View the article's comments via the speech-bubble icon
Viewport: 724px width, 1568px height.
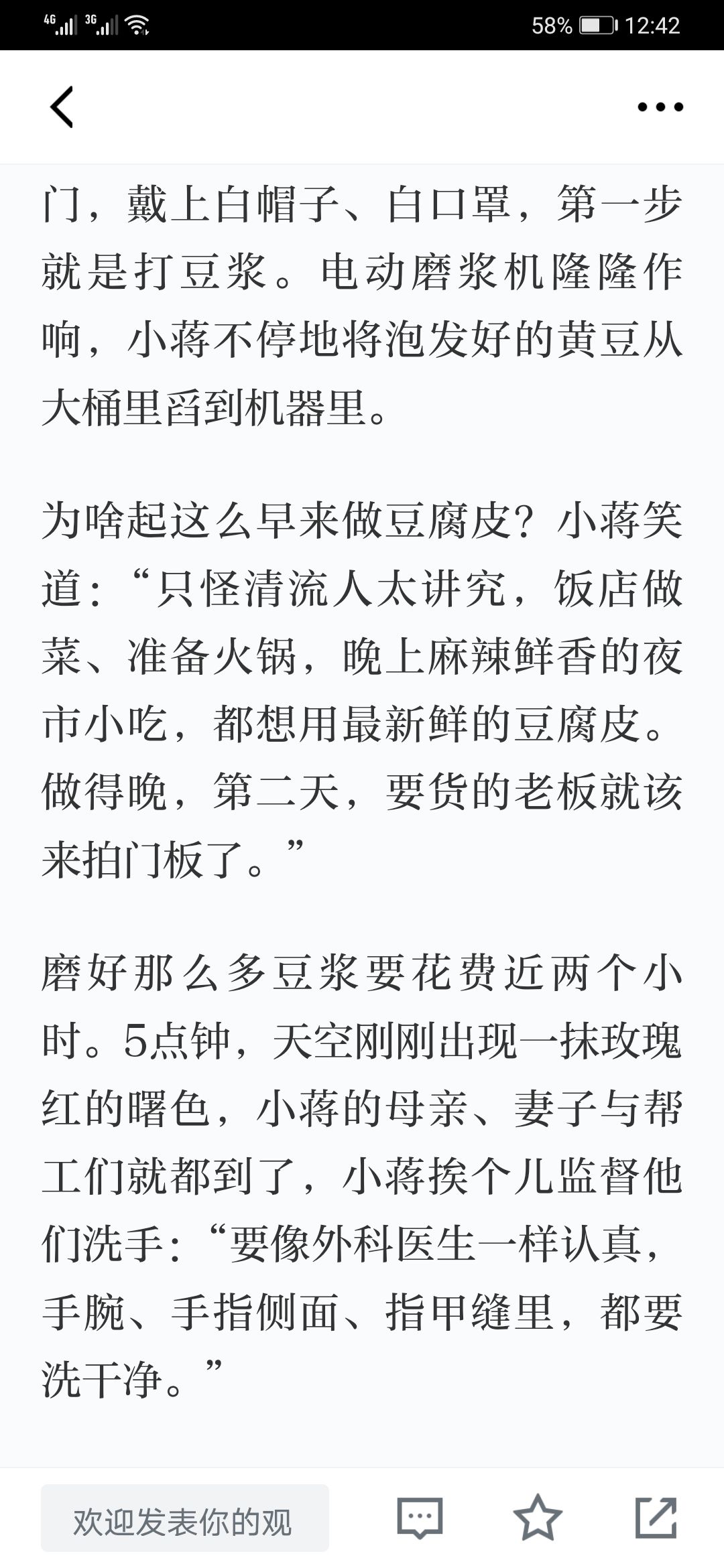click(x=420, y=1518)
